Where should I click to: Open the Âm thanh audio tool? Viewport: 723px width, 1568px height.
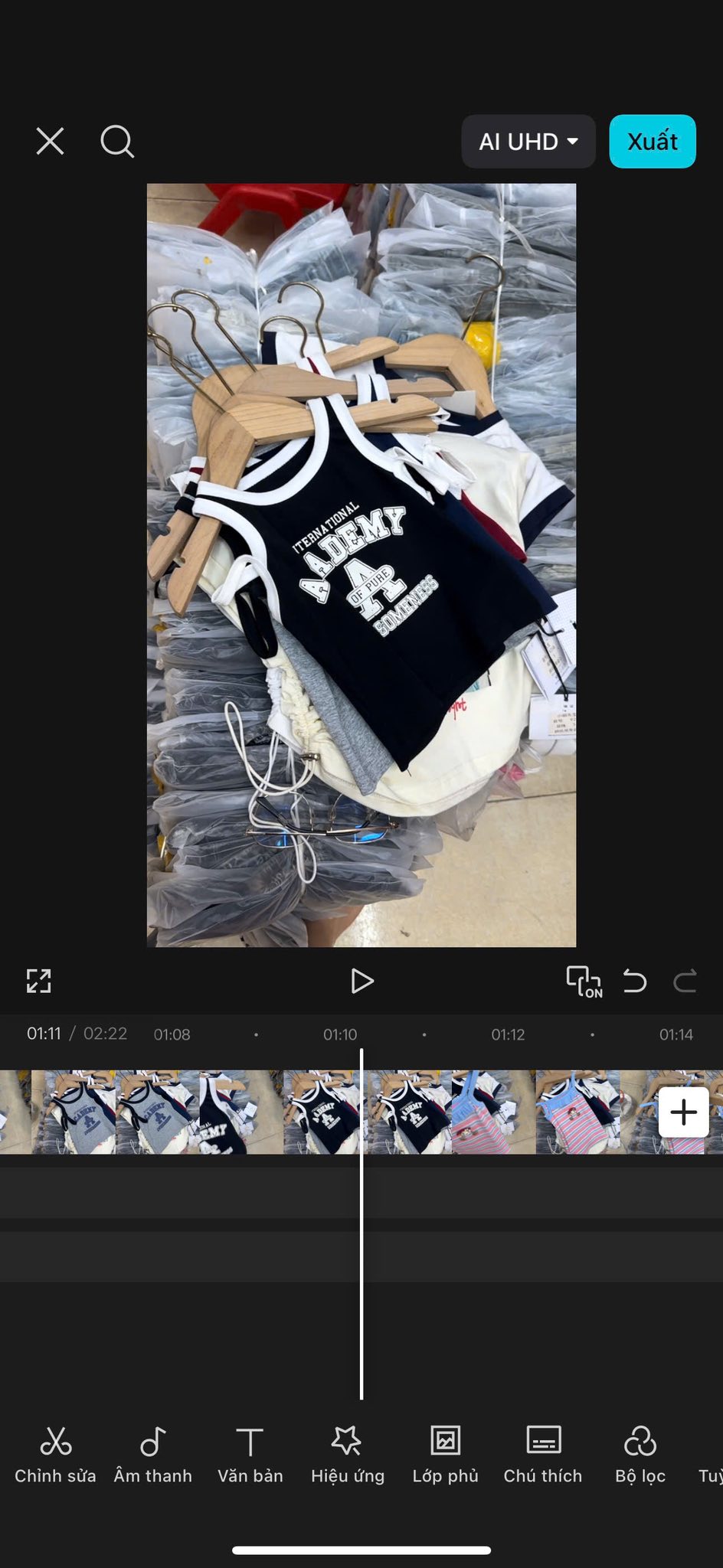tap(152, 1455)
